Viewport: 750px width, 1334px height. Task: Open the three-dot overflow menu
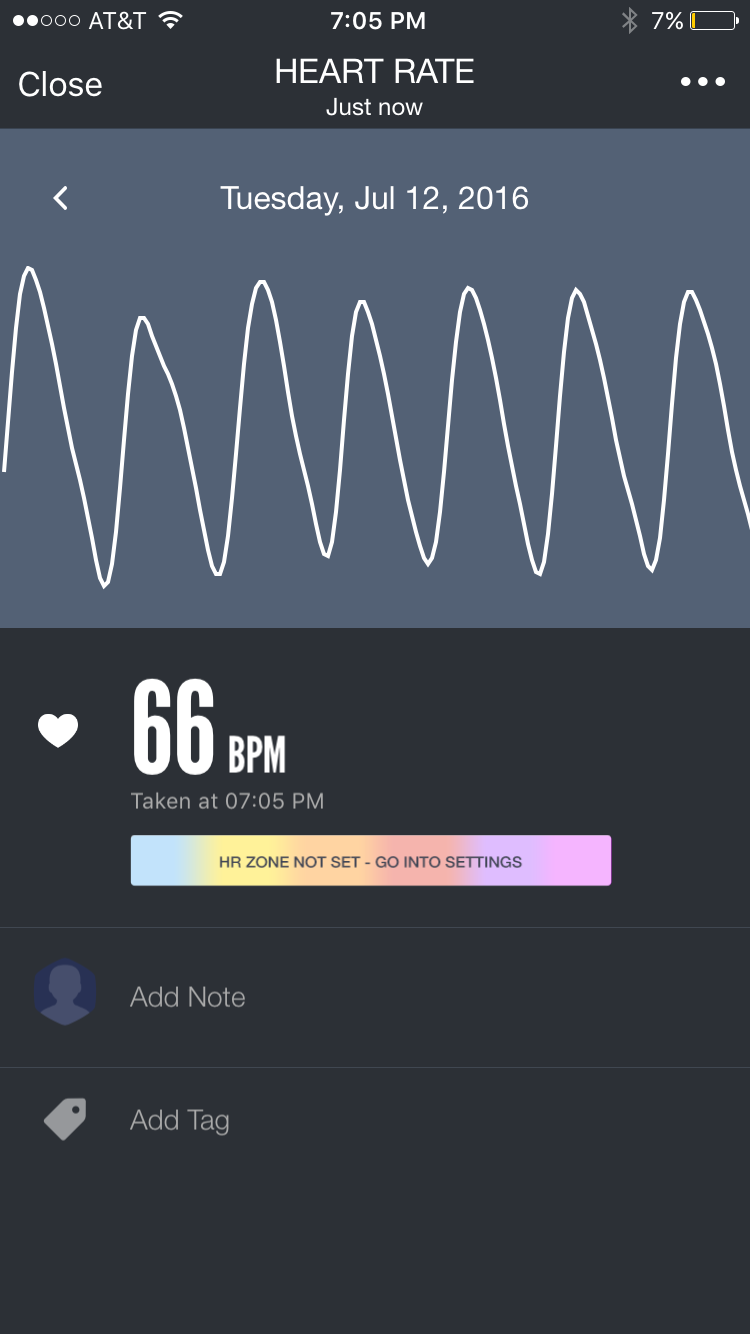coord(702,82)
